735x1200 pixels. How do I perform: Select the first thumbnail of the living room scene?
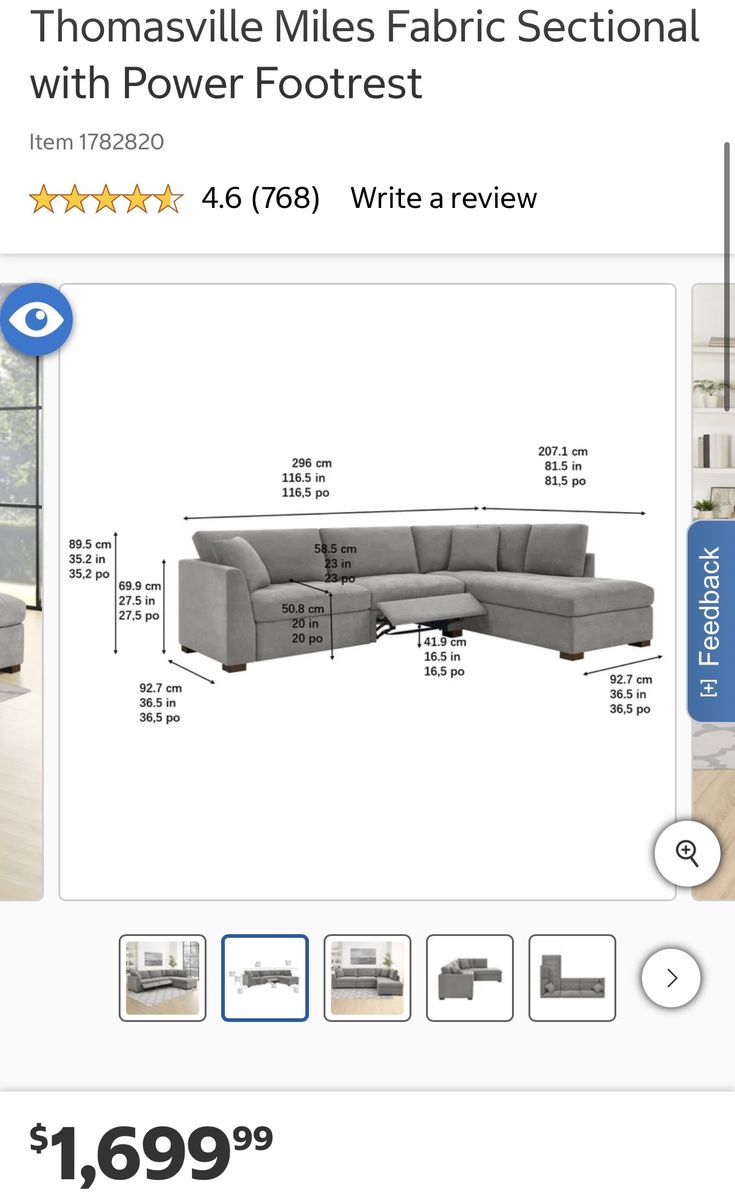(x=162, y=977)
